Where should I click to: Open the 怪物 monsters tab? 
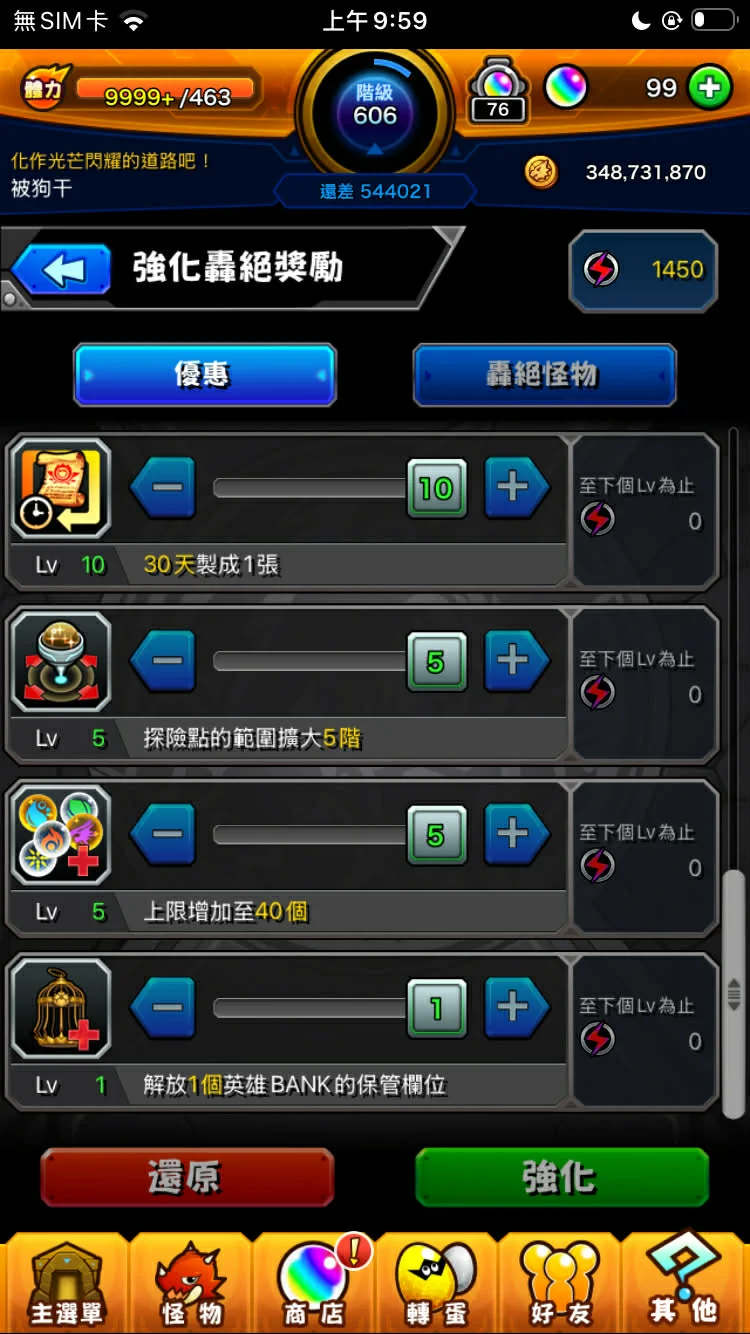(x=190, y=1285)
